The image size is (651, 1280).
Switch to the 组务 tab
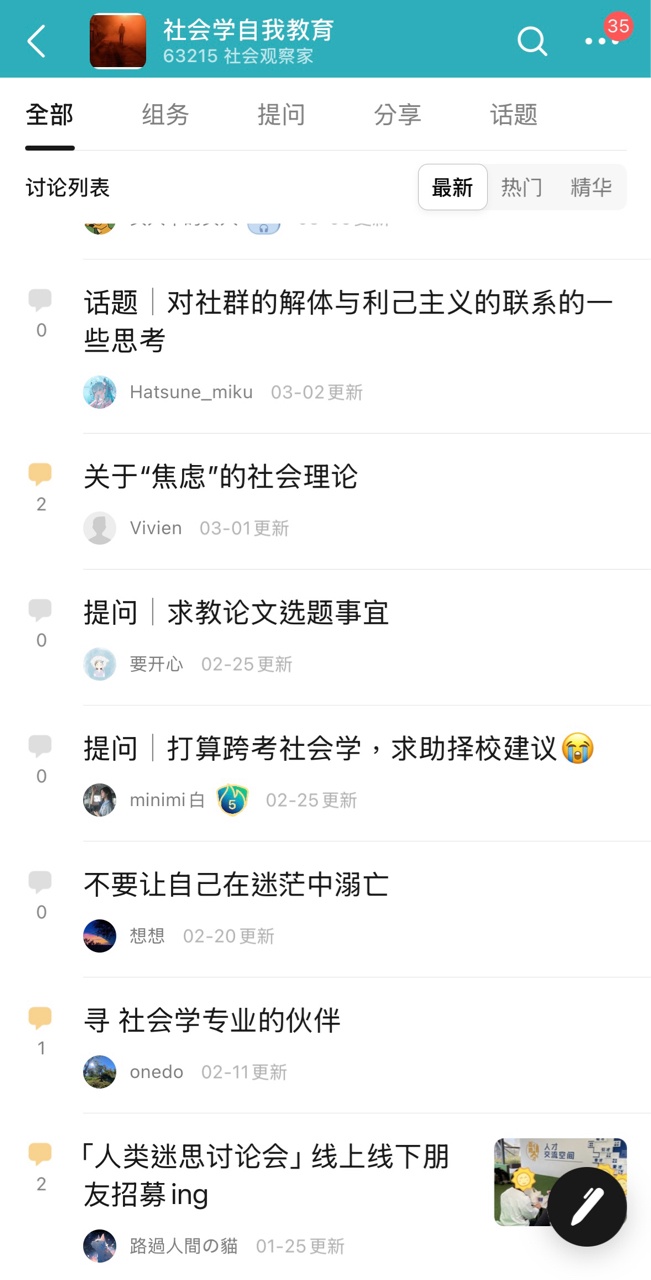pyautogui.click(x=165, y=115)
